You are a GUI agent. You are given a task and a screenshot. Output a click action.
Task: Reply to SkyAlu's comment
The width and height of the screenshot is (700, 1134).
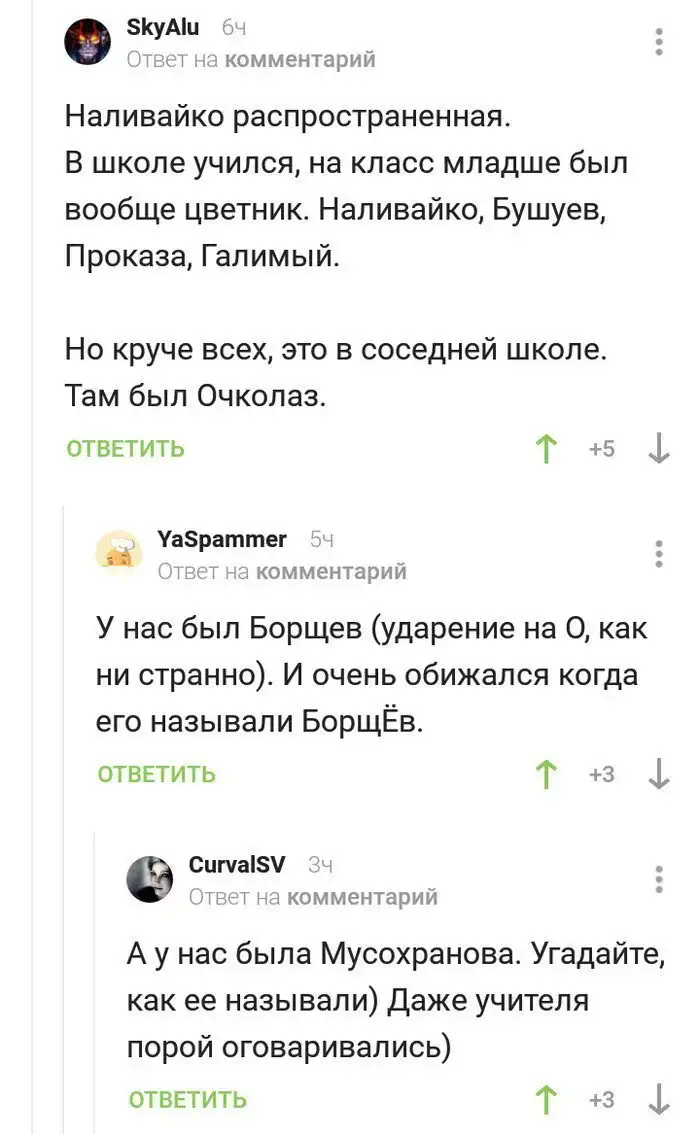(x=125, y=448)
